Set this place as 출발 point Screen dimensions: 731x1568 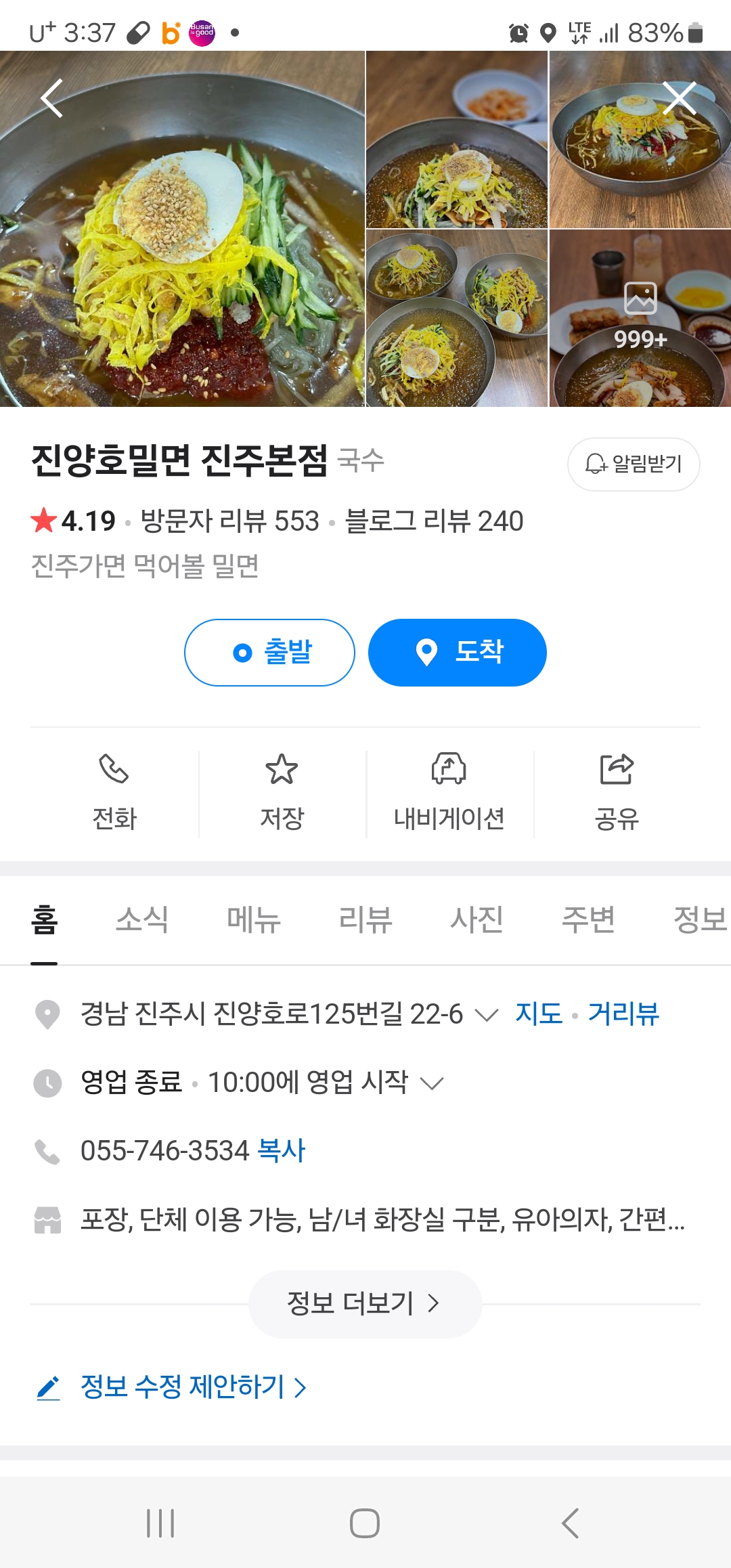pos(269,653)
